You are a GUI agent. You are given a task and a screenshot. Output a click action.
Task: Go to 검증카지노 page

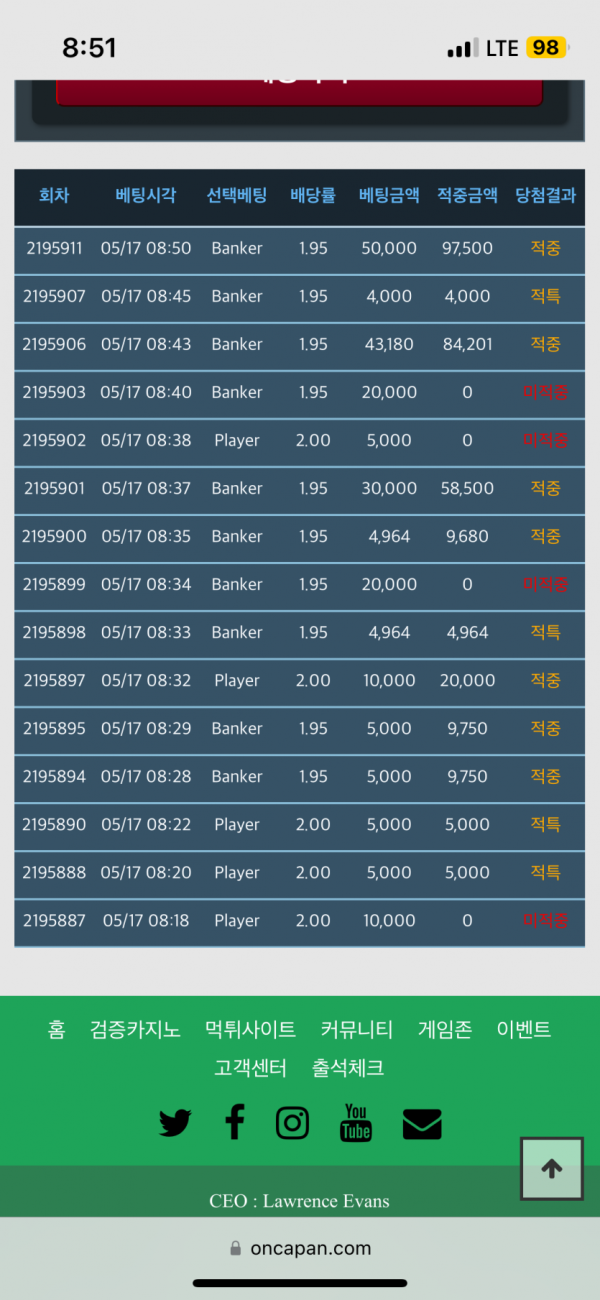[135, 1029]
